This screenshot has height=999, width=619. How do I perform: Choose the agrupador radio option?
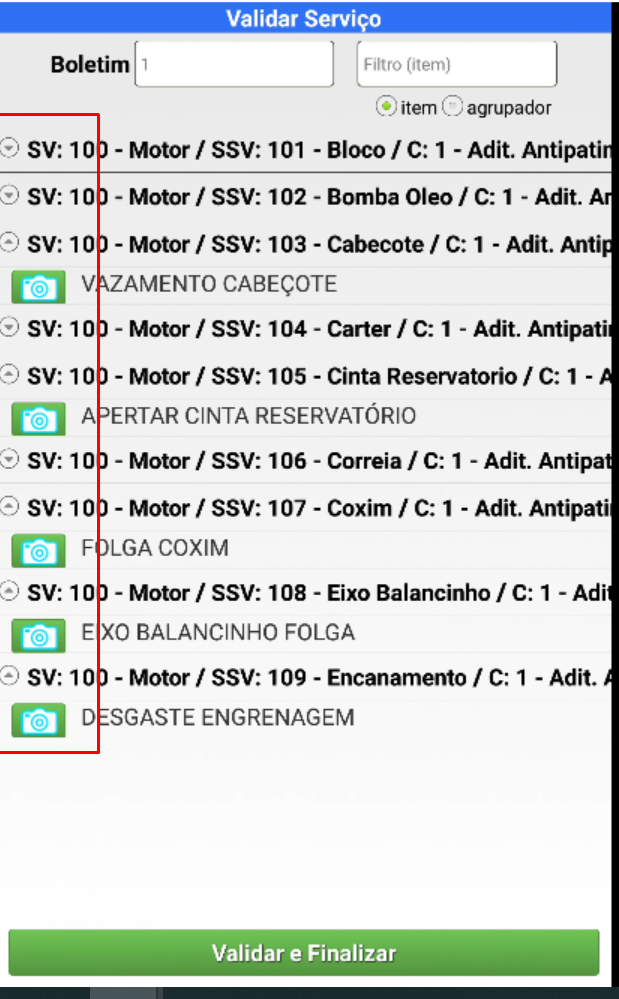[452, 106]
